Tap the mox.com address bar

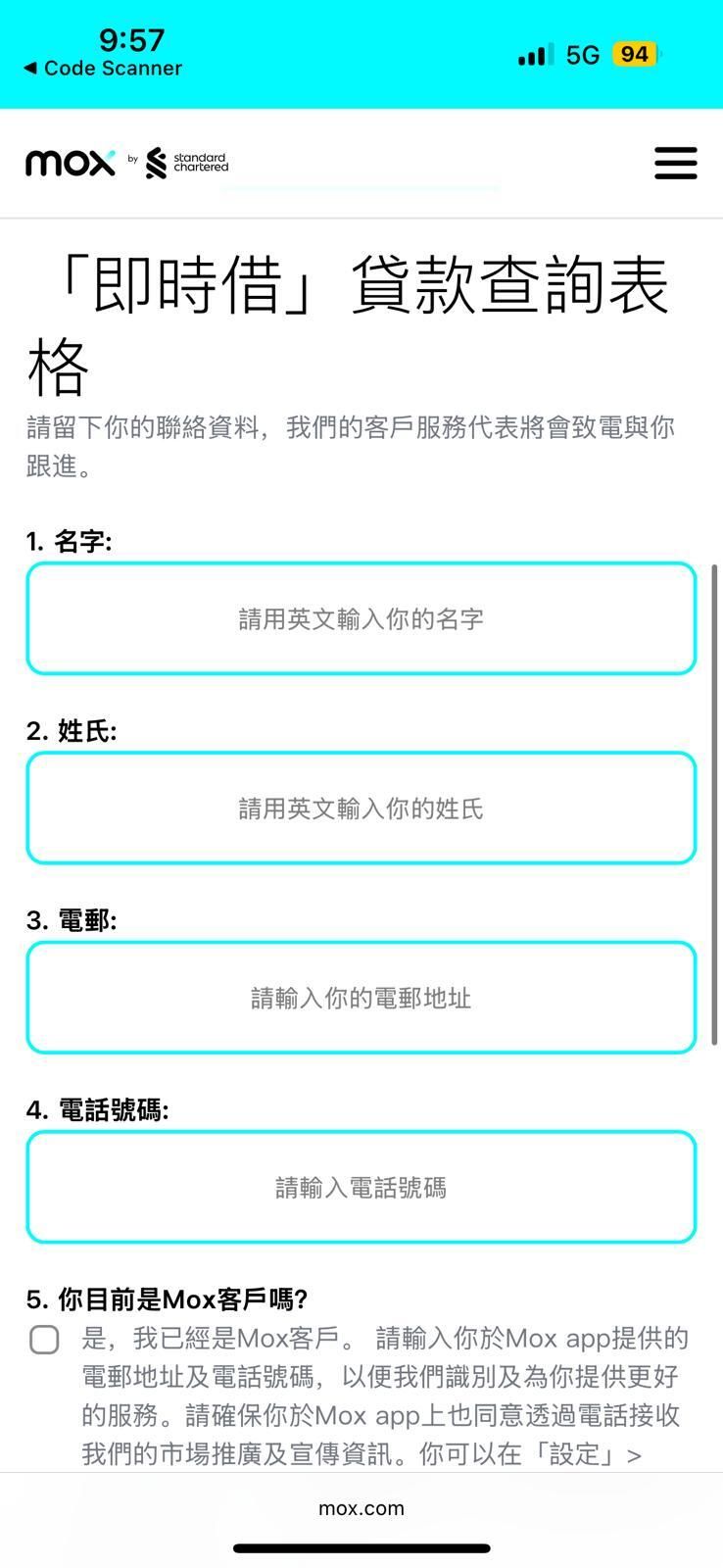coord(361,1508)
